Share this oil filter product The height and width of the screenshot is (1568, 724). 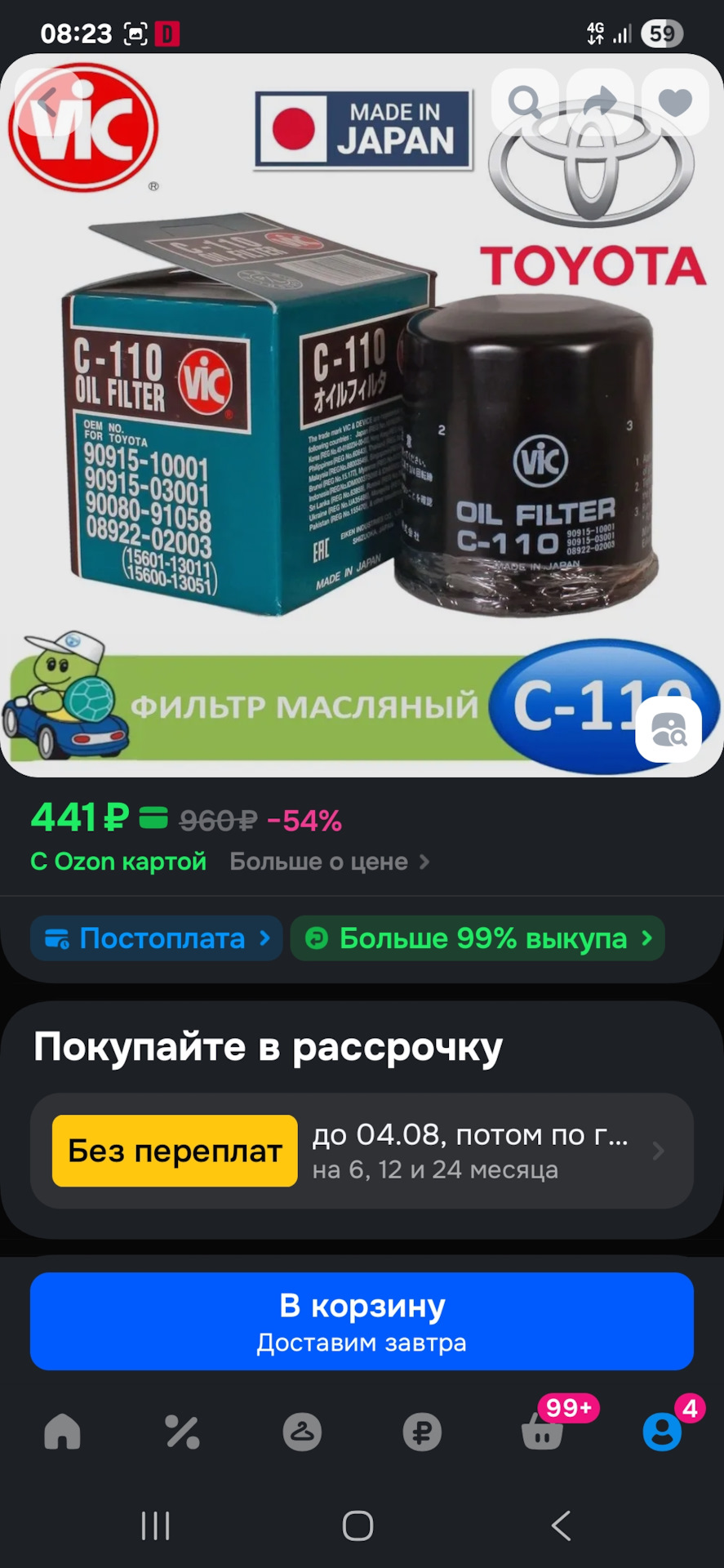click(600, 103)
